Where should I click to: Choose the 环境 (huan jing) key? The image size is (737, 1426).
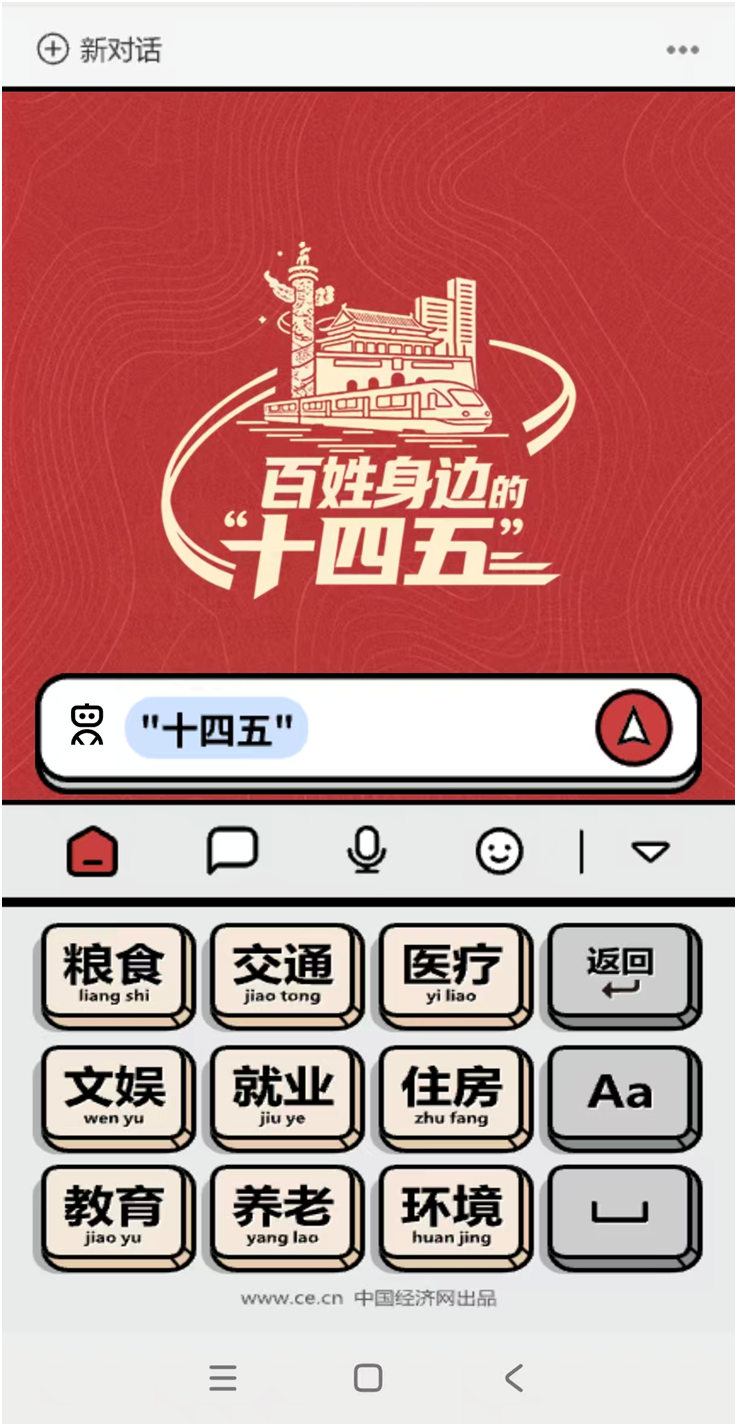[x=451, y=1214]
